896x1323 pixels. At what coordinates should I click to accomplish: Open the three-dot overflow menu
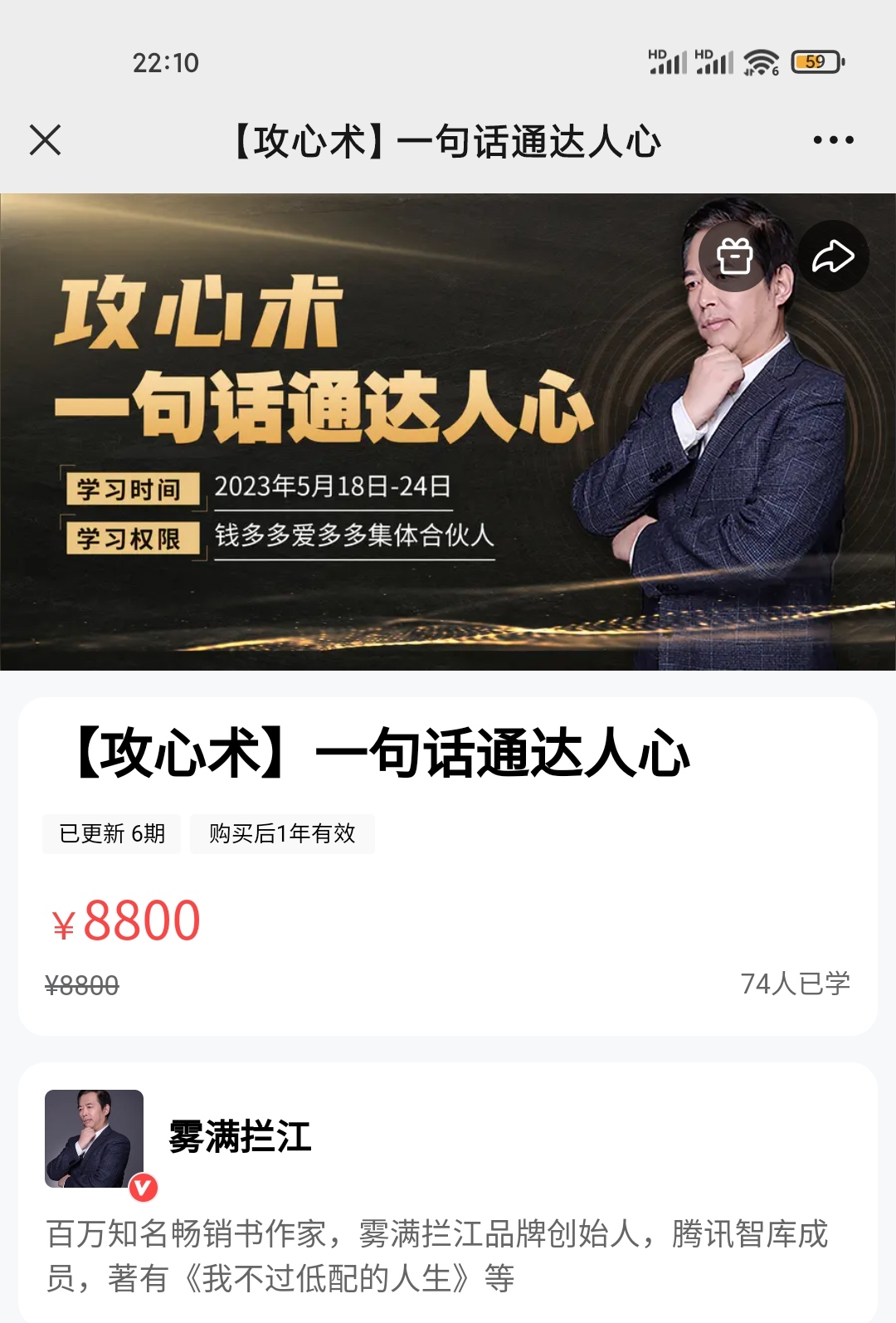pyautogui.click(x=833, y=140)
